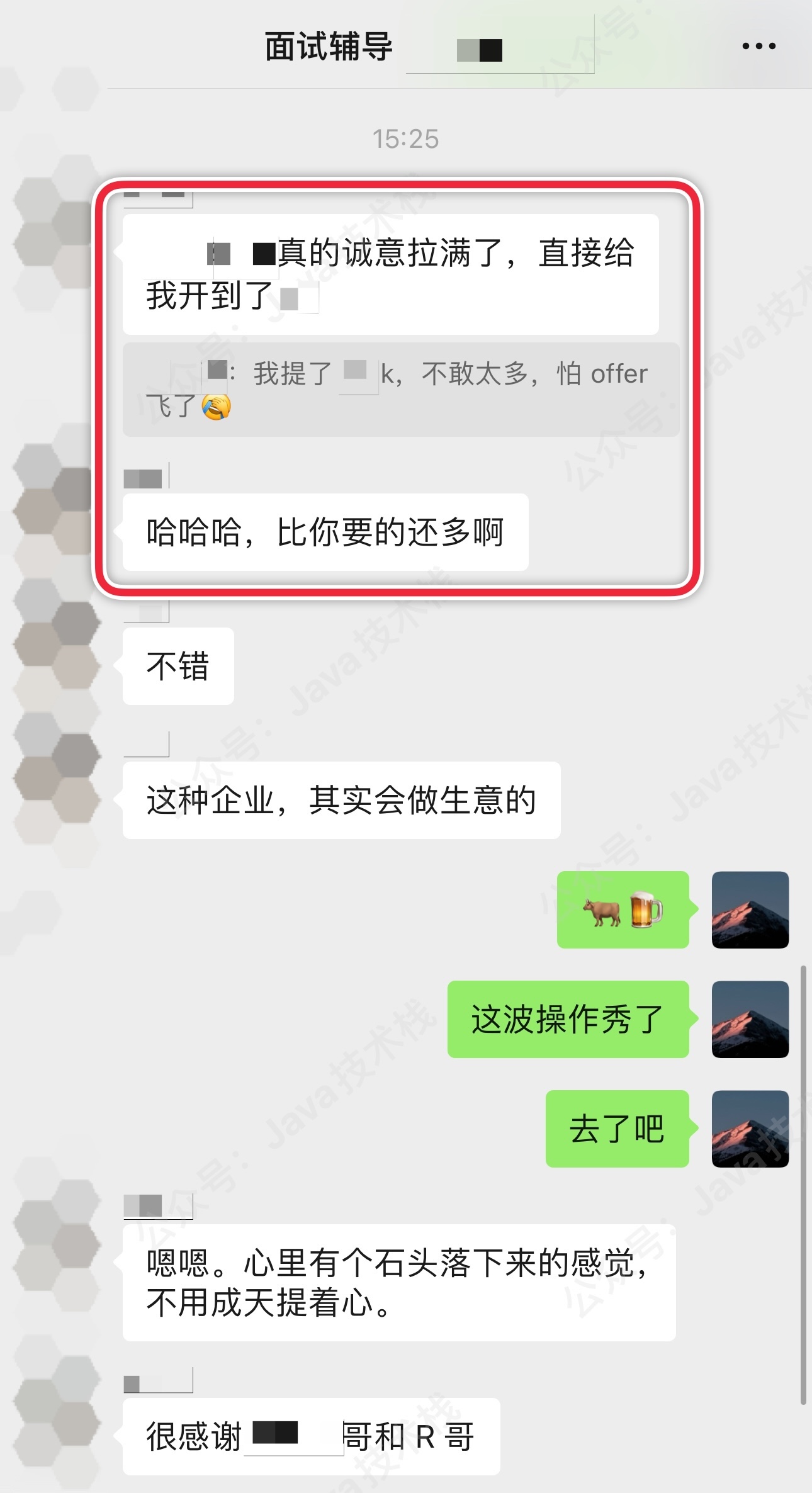The image size is (812, 1493).
Task: Tap the mountain avatar beside the ox and beer emoji
Action: (750, 910)
